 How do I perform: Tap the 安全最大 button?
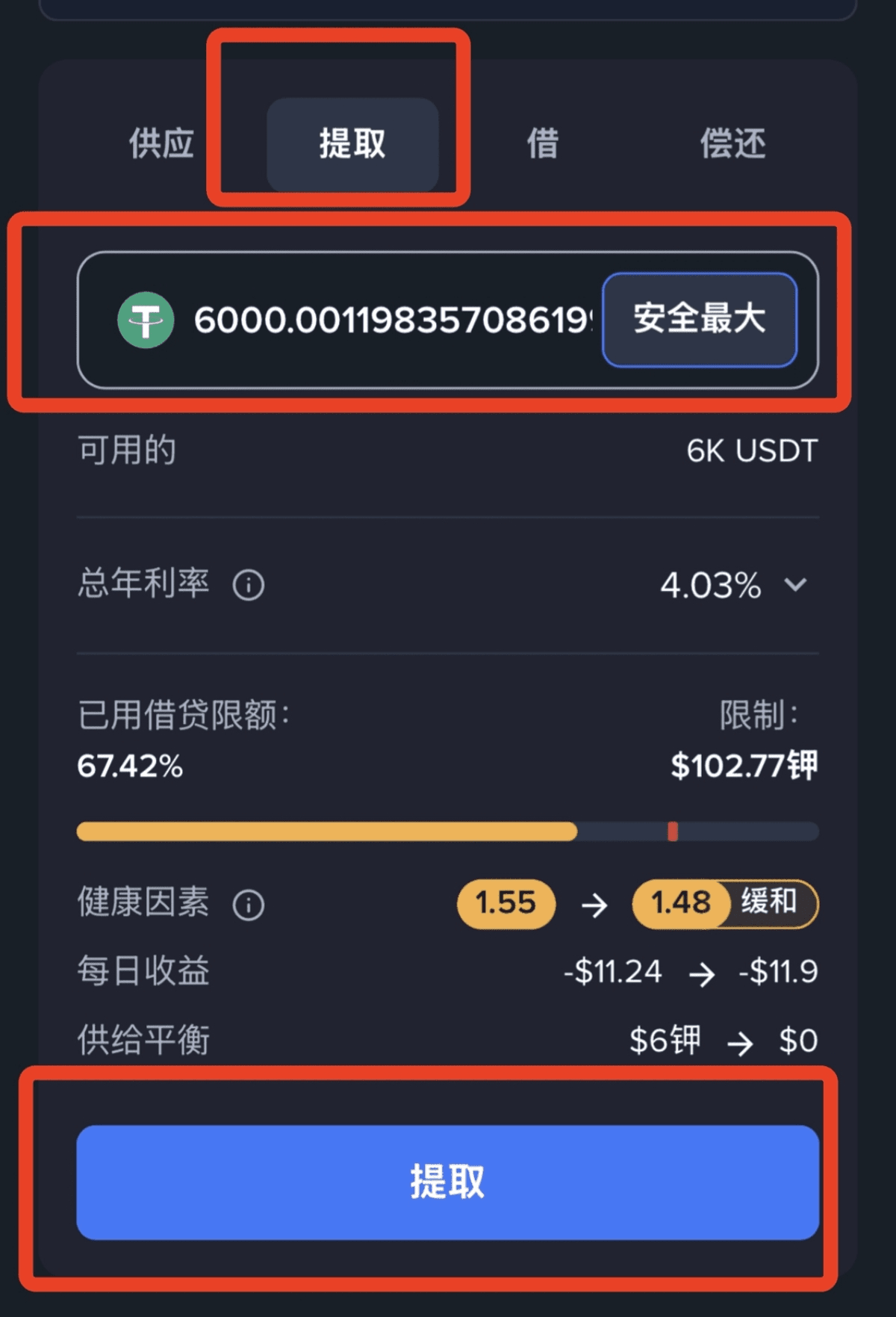[x=700, y=320]
